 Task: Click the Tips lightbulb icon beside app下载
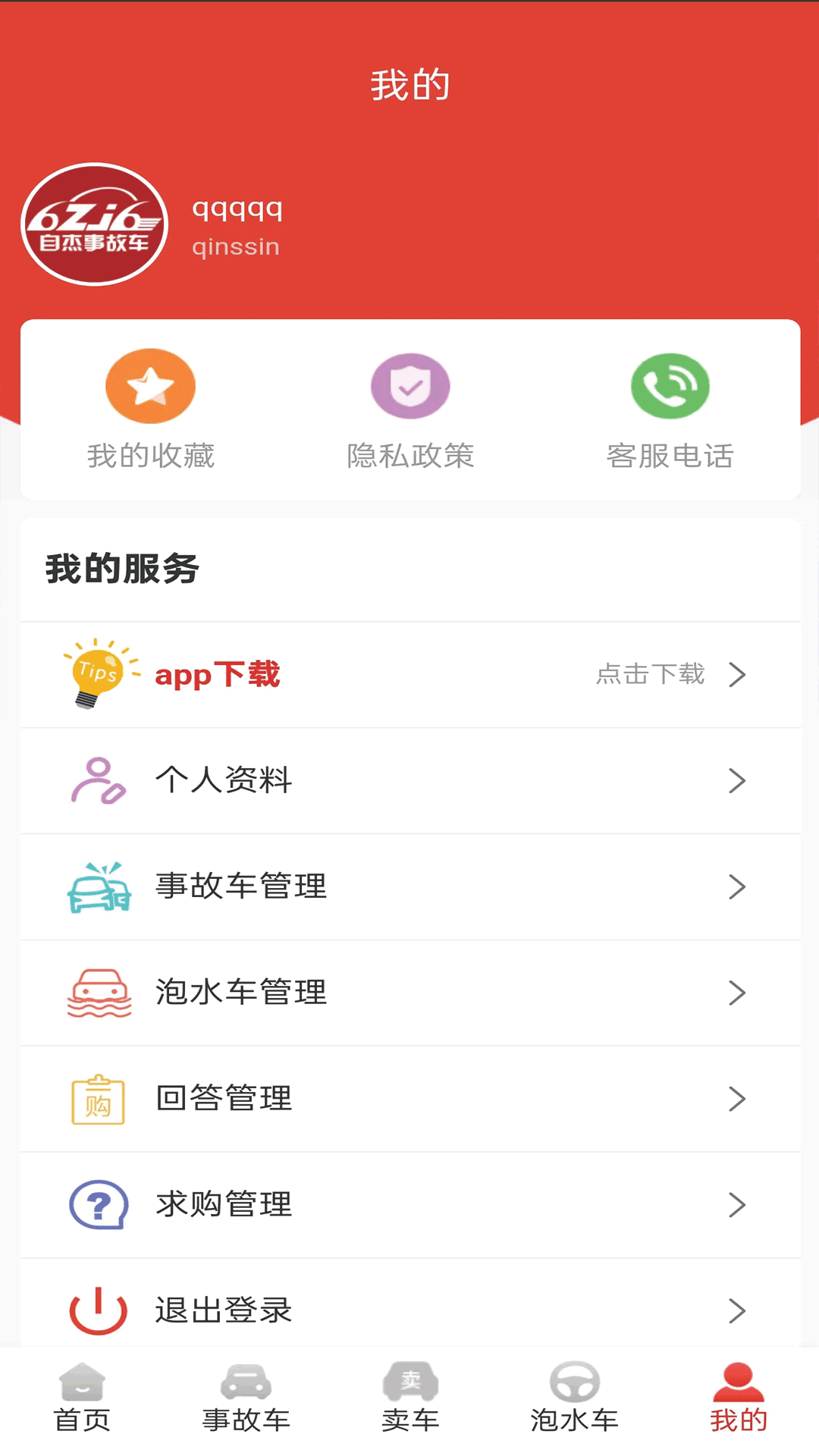(x=97, y=673)
